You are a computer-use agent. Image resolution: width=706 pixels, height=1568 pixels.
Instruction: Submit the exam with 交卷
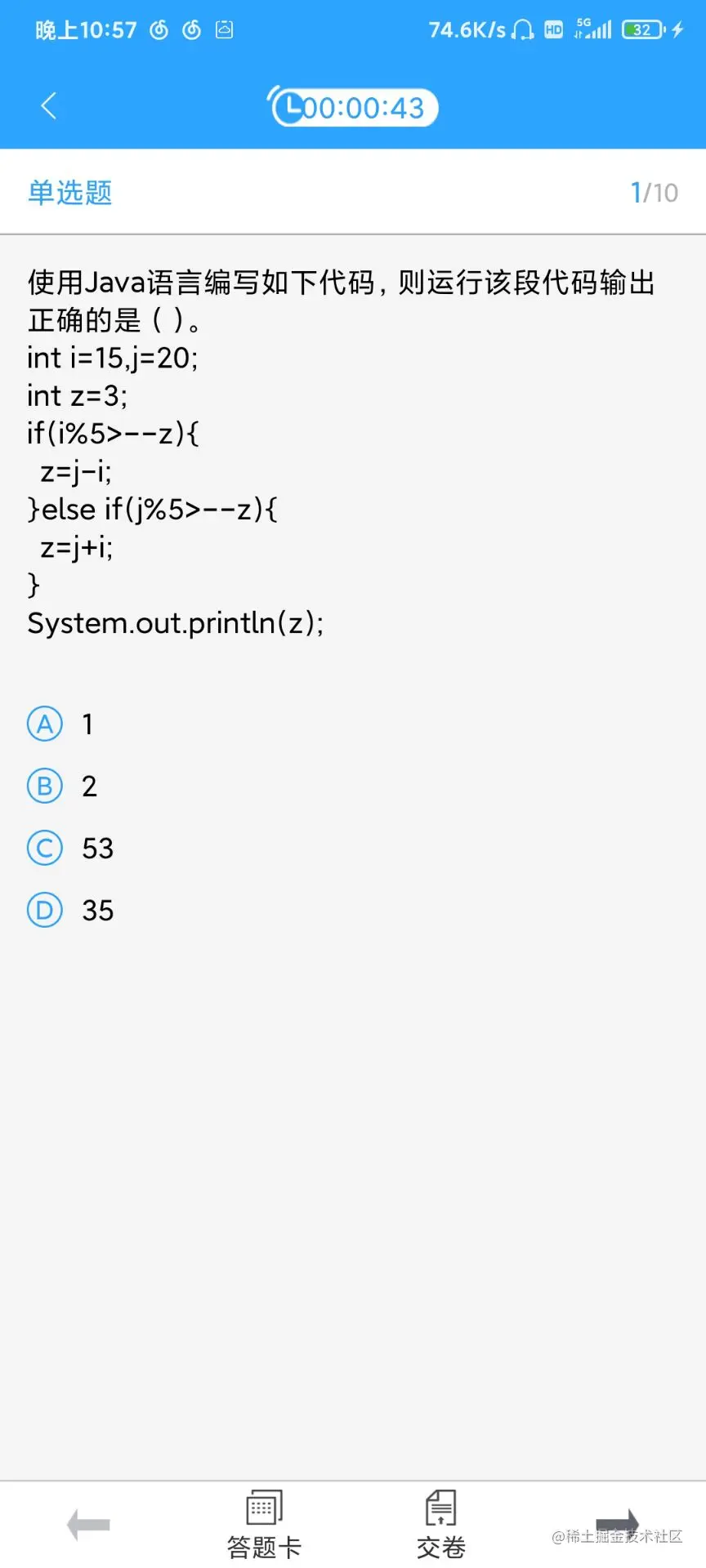440,1524
